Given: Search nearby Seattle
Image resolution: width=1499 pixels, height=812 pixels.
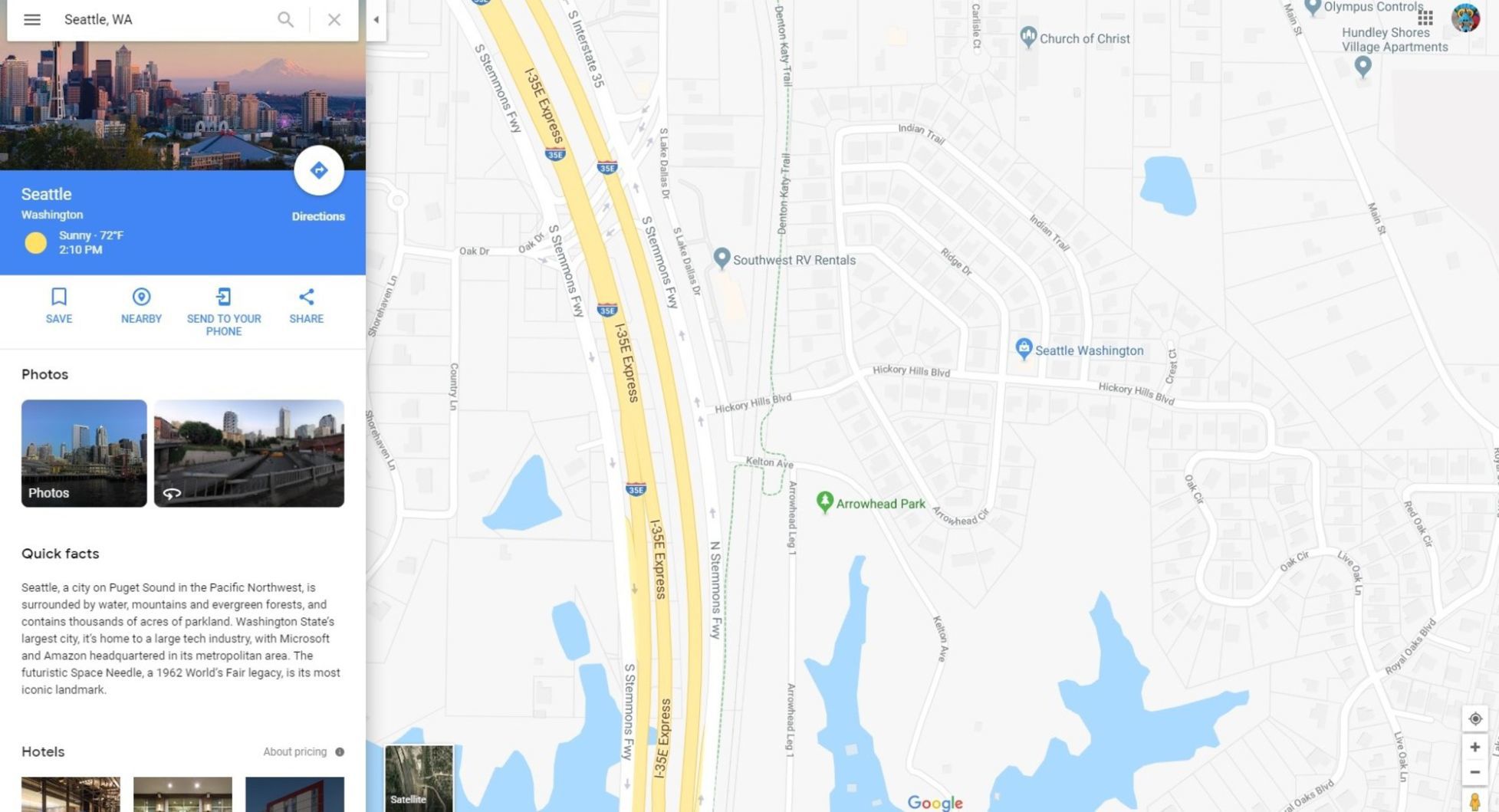Looking at the screenshot, I should click(141, 305).
